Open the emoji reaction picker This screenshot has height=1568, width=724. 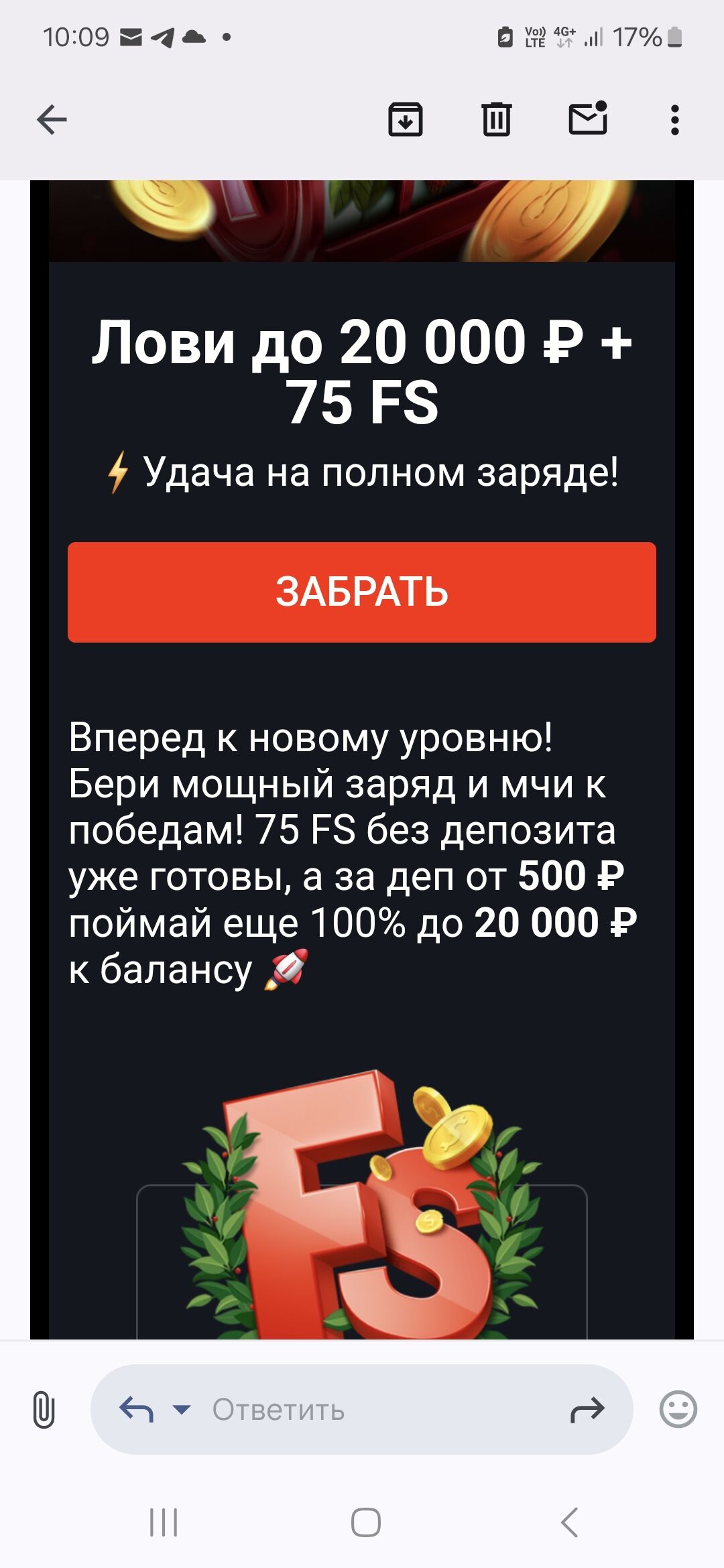(x=678, y=1409)
